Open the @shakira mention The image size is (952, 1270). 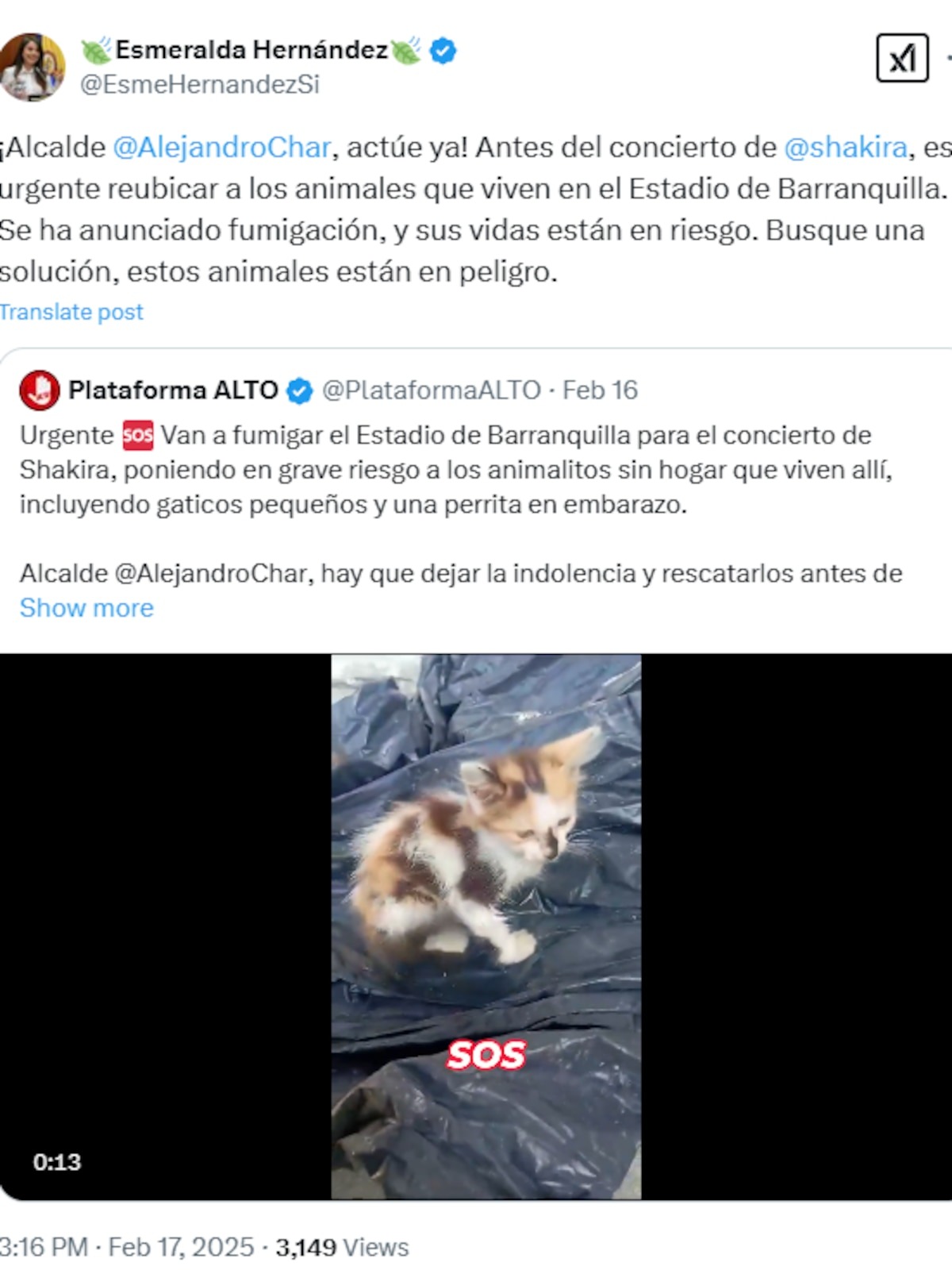(845, 148)
